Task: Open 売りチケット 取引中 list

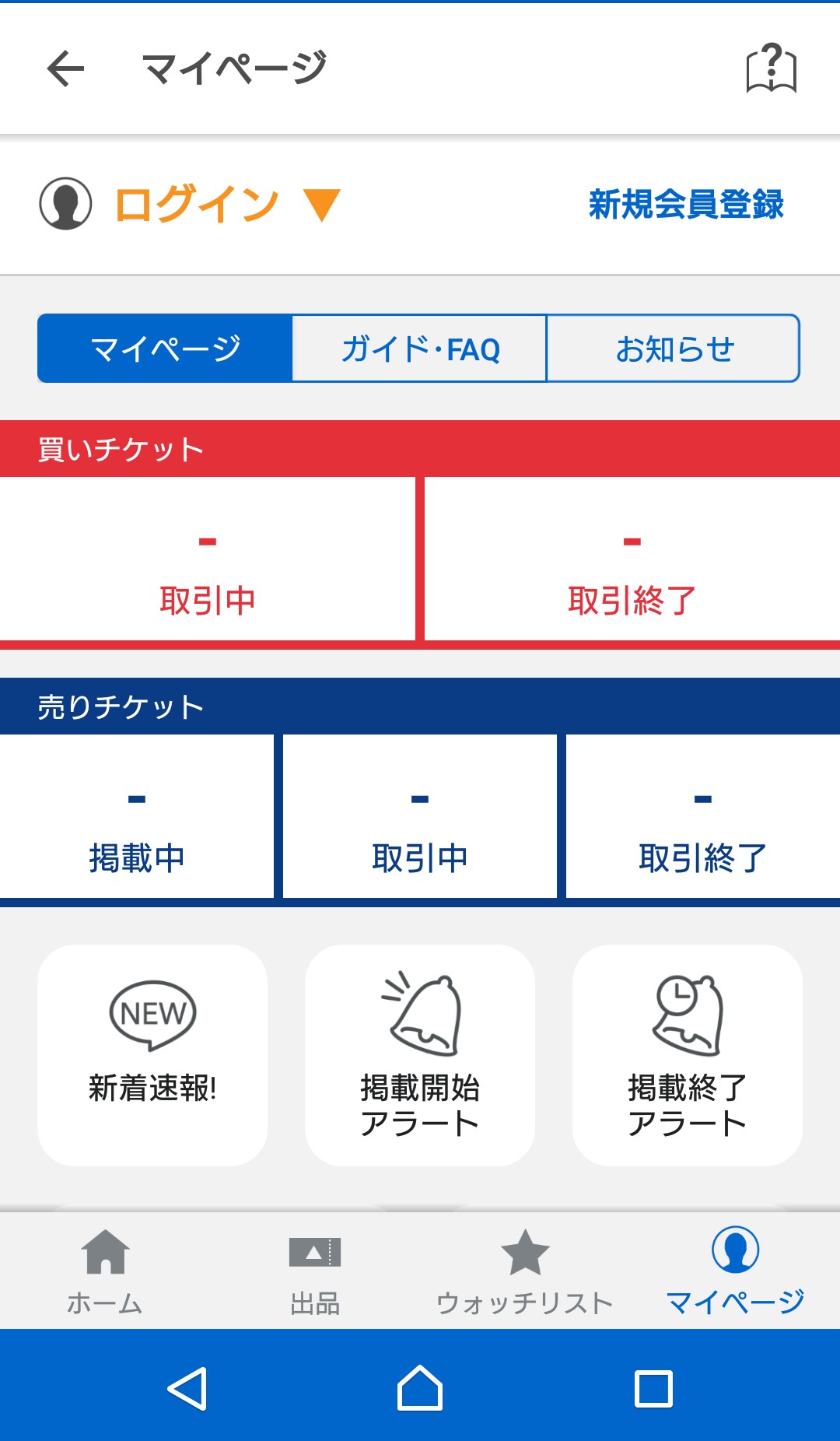Action: click(x=420, y=817)
